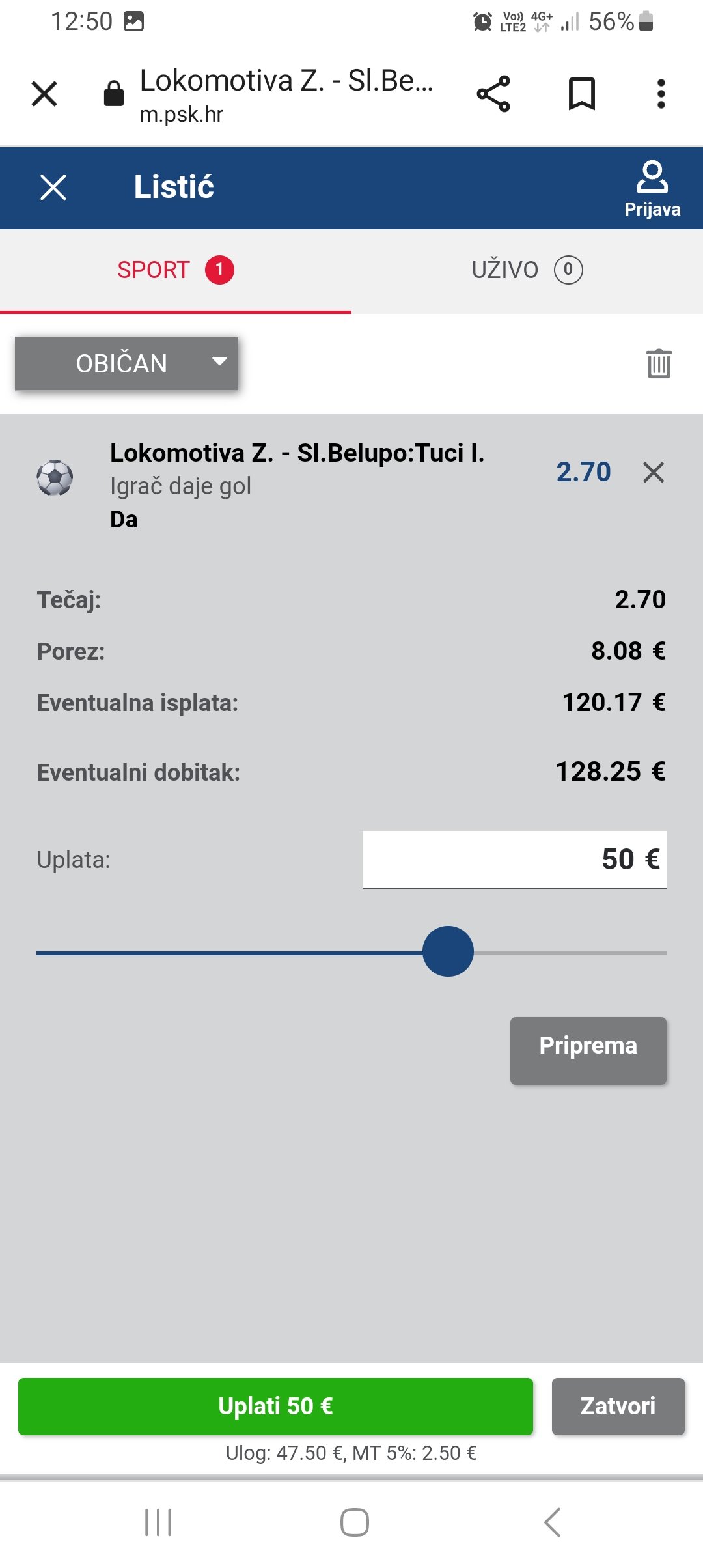The height and width of the screenshot is (1568, 703).
Task: Open Prijava login
Action: click(x=652, y=189)
